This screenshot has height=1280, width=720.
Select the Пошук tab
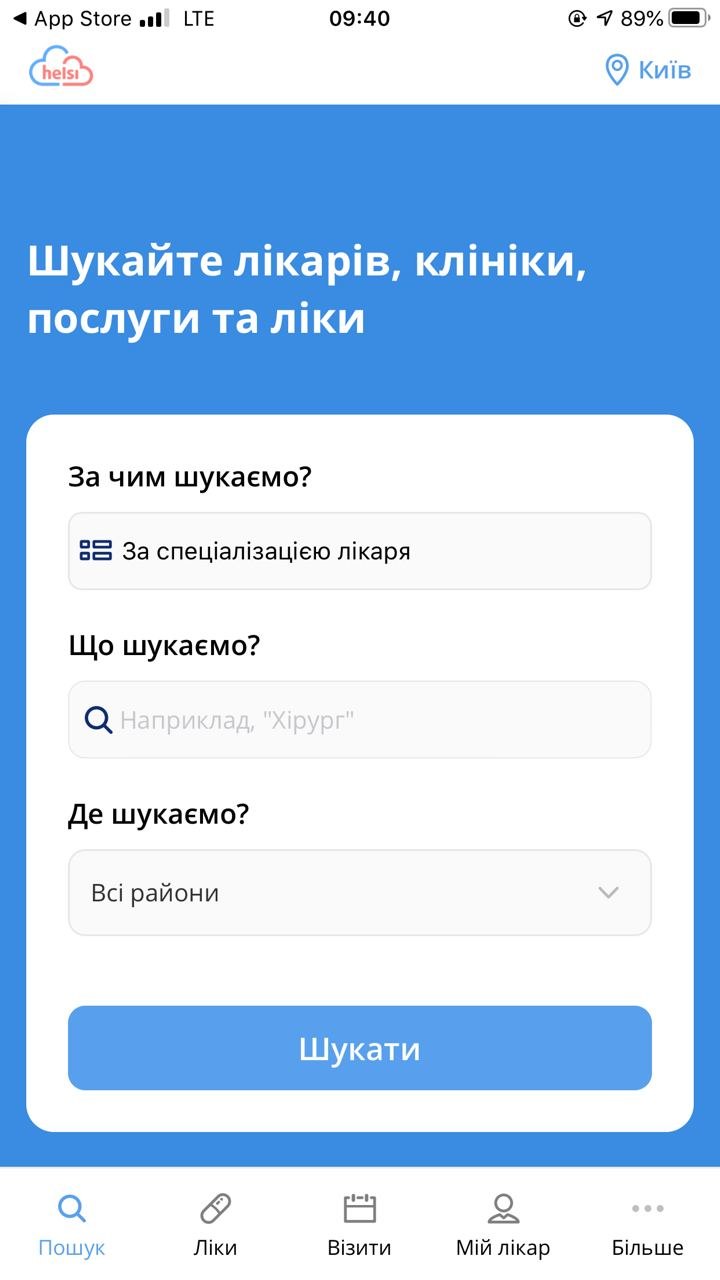click(x=72, y=1224)
